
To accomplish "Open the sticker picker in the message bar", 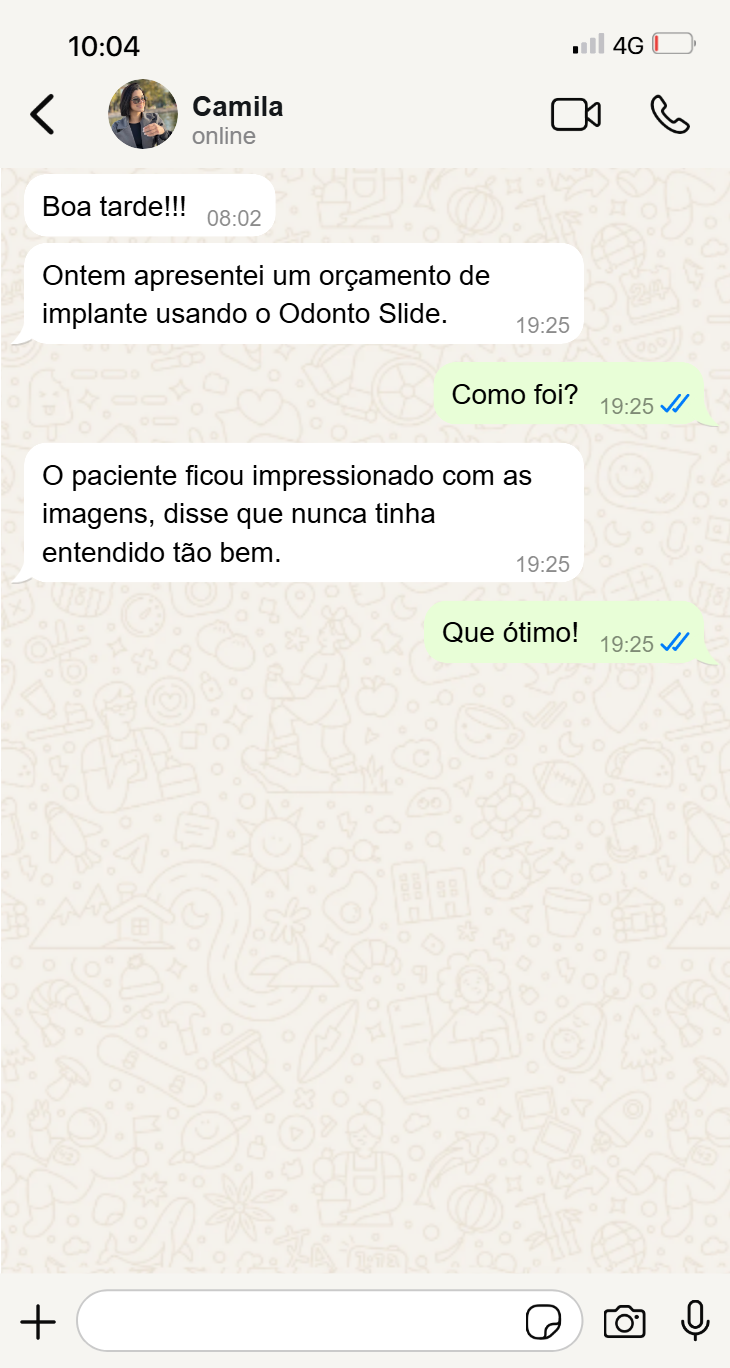I will point(545,1321).
